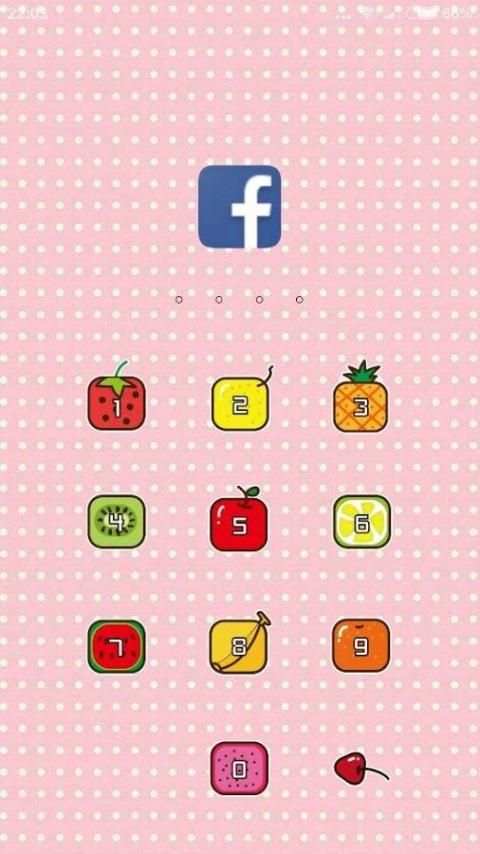Delete last digit with the cherry key
The image size is (480, 854).
(361, 768)
